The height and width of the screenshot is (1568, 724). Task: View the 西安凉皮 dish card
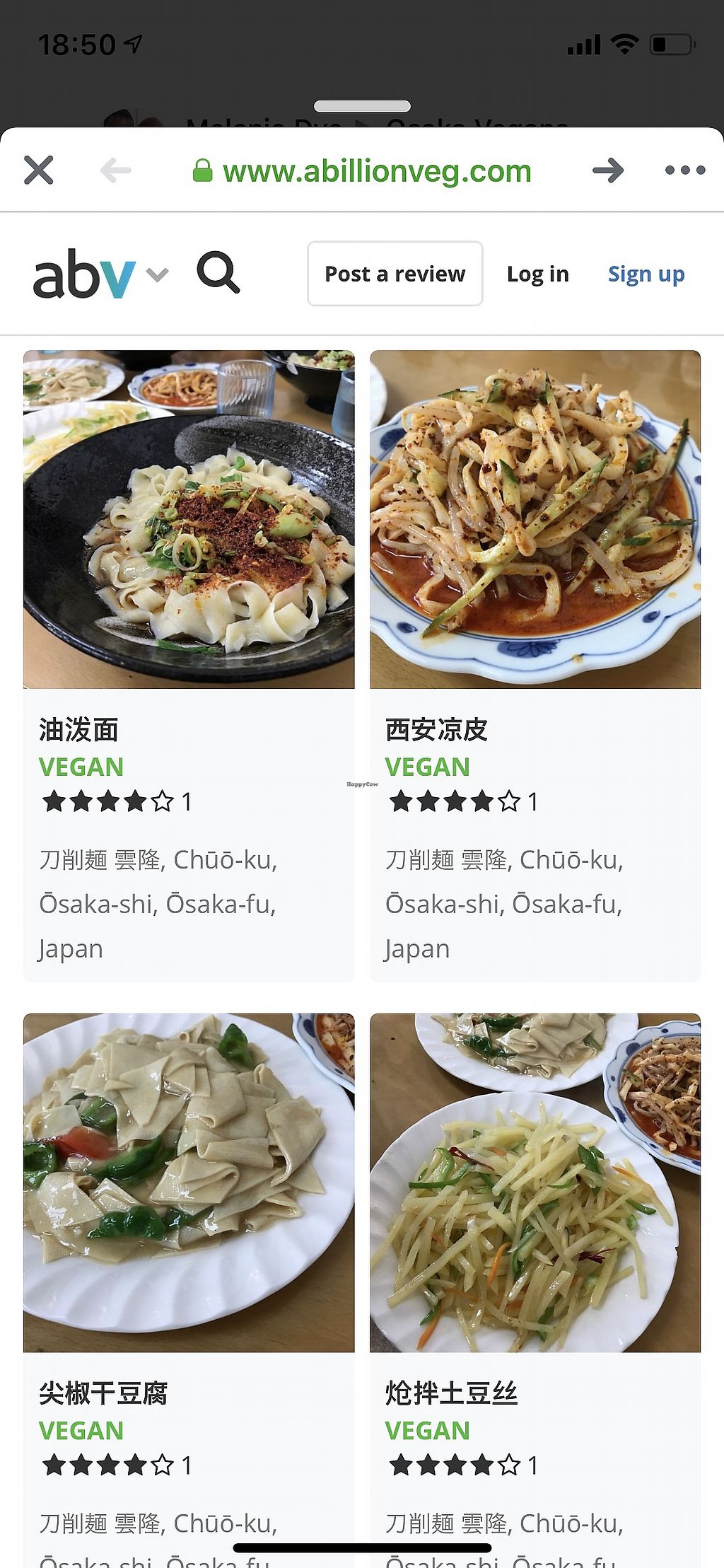(535, 665)
